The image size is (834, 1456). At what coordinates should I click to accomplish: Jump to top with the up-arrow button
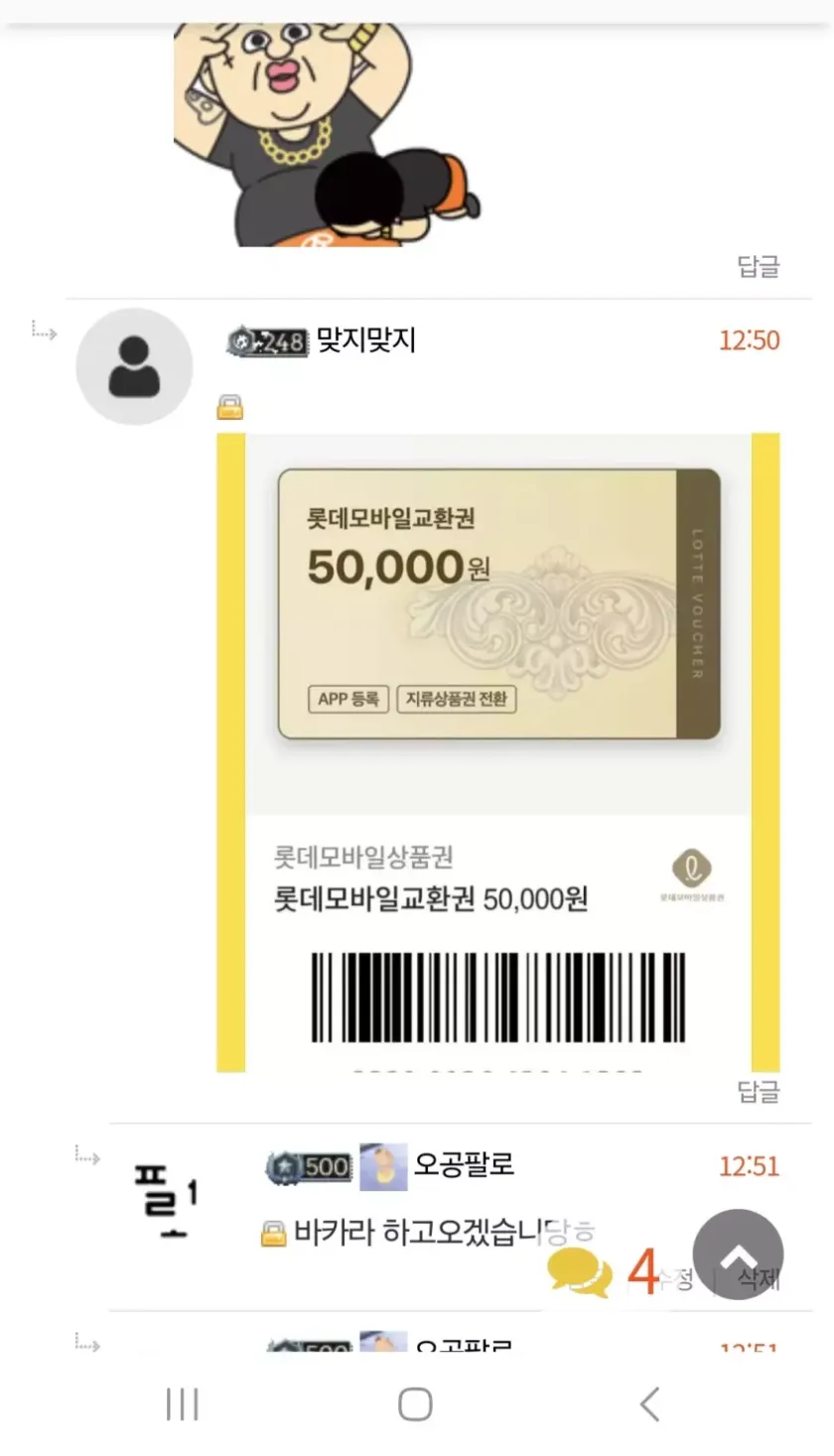tap(738, 1254)
